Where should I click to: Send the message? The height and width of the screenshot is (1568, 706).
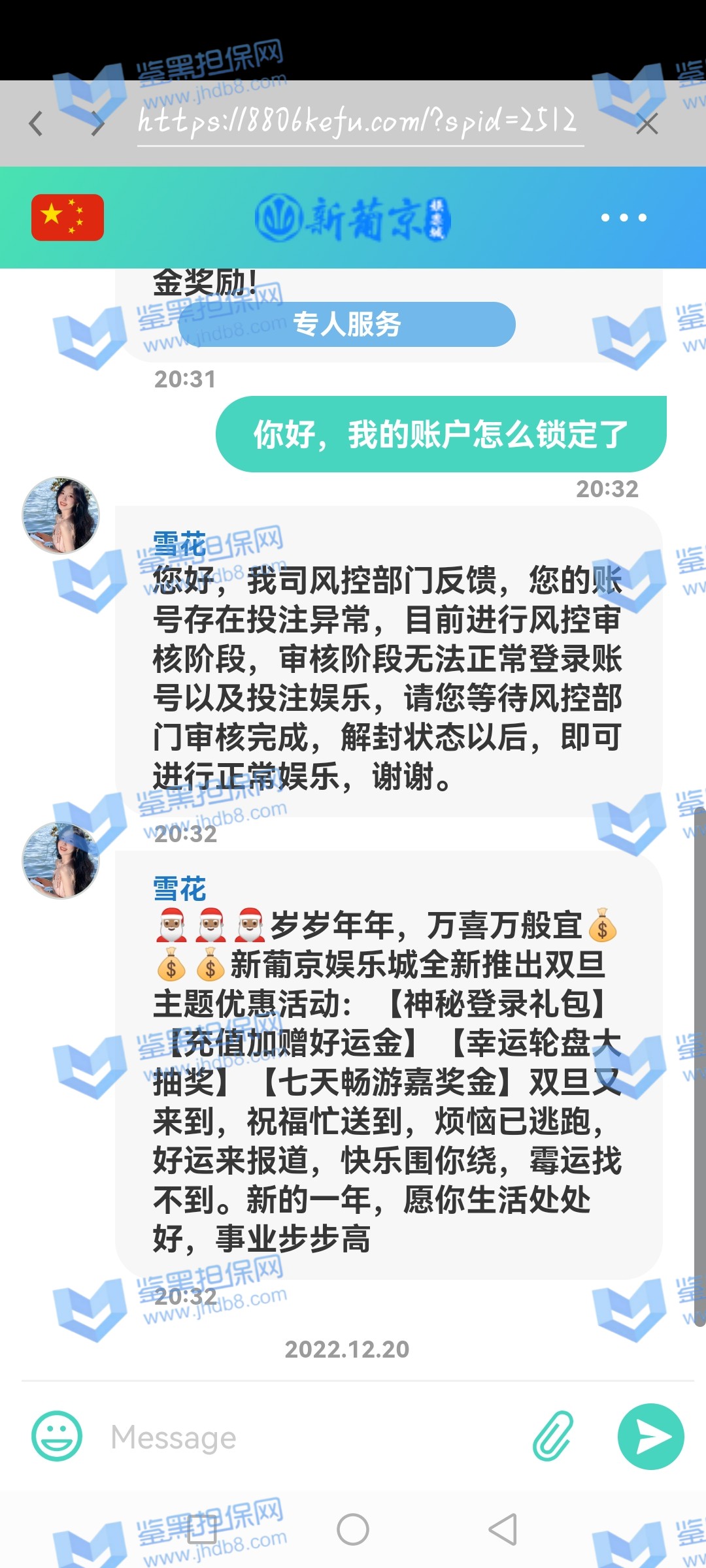pyautogui.click(x=650, y=1436)
